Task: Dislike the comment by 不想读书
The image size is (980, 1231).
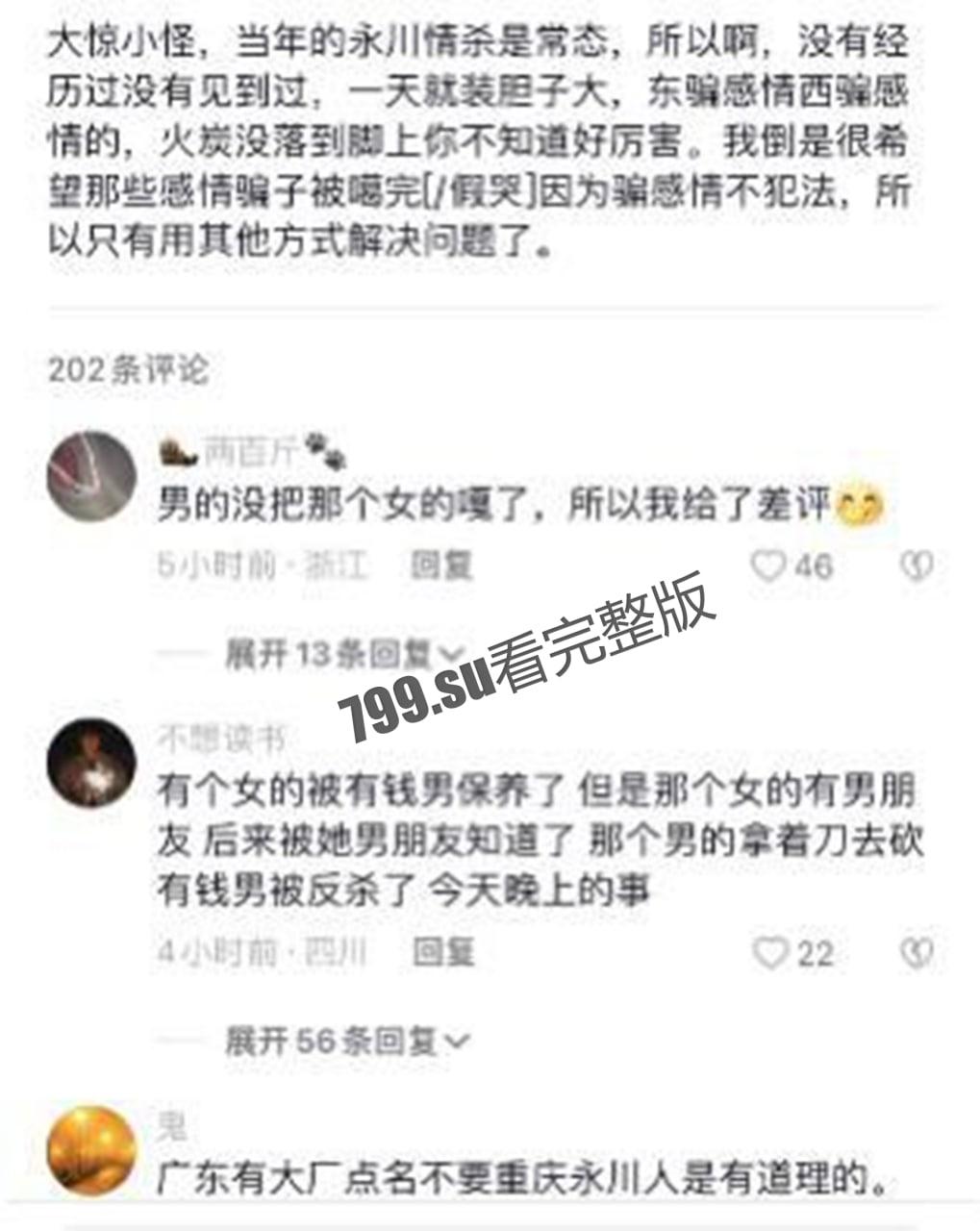Action: point(917,953)
